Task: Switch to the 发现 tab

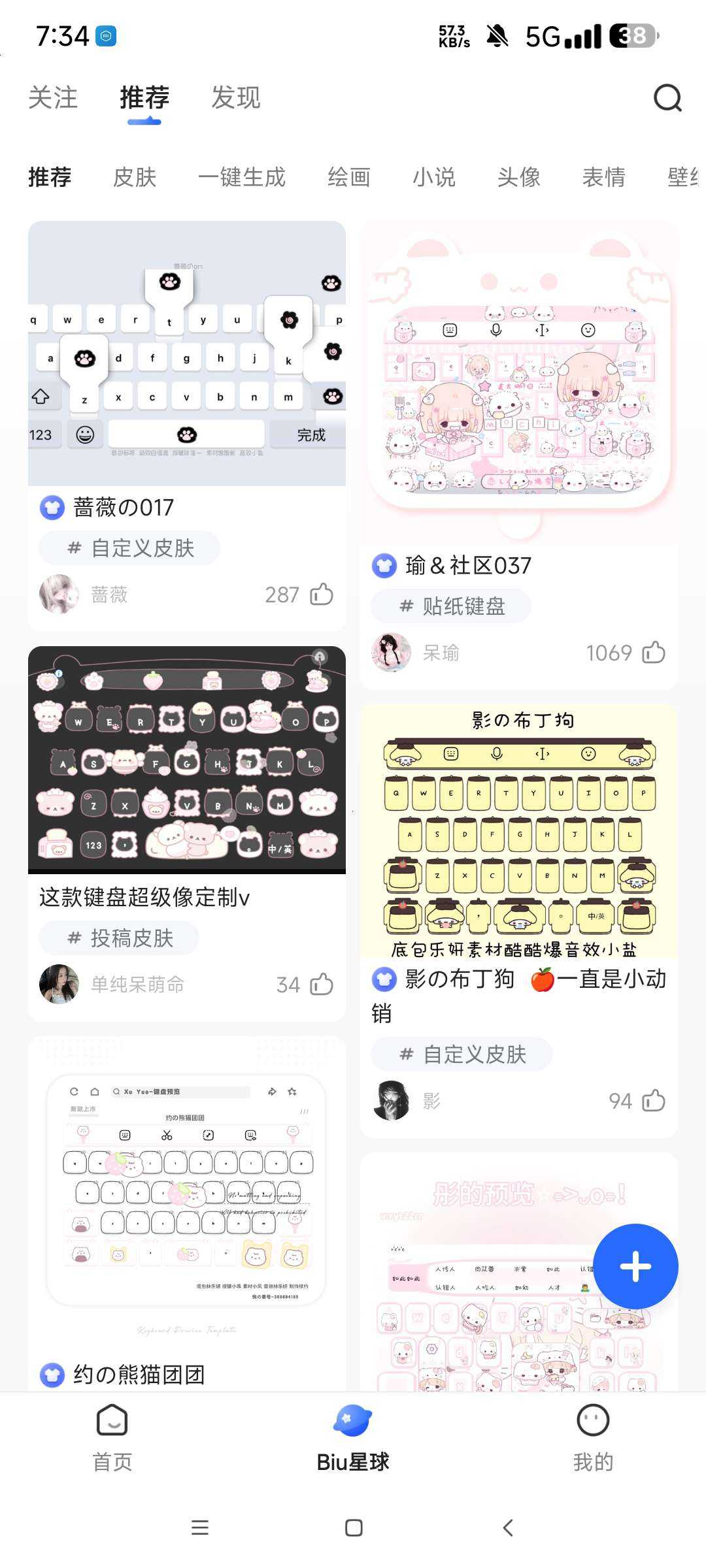Action: coord(236,98)
